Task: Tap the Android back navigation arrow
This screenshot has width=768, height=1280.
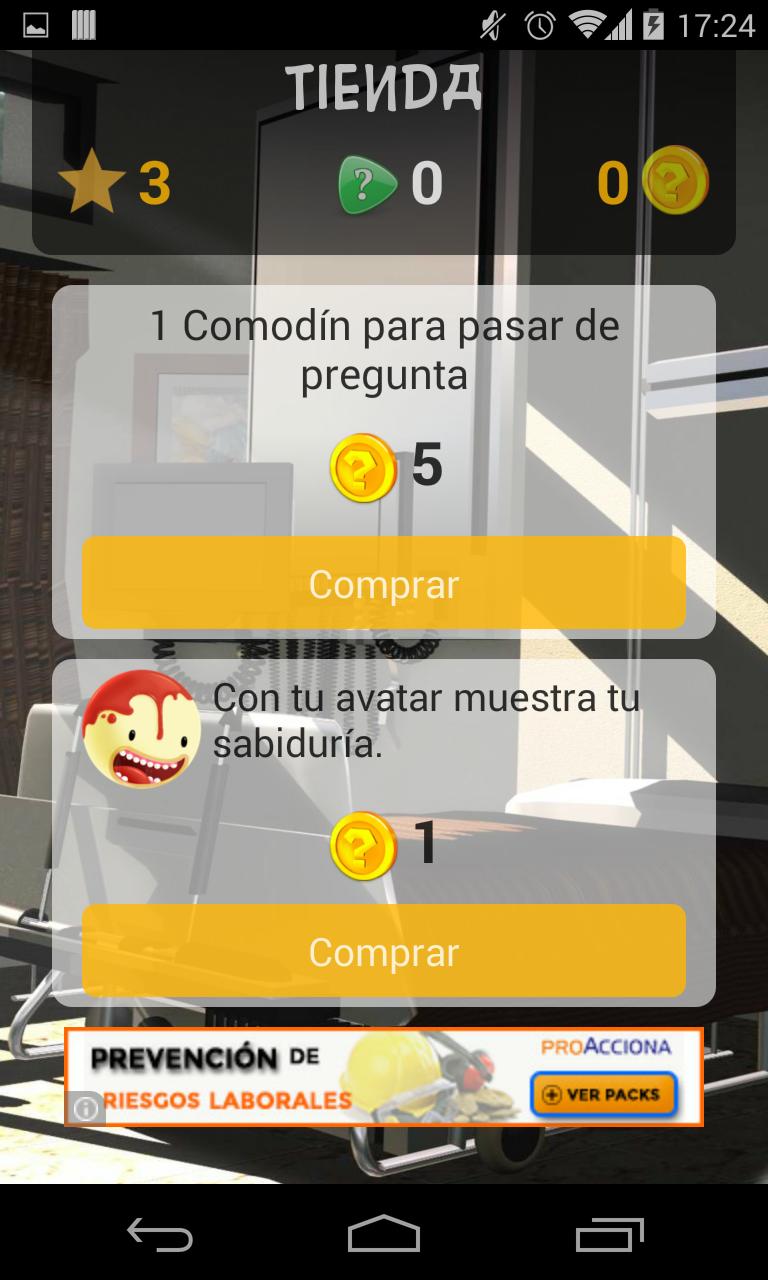Action: coord(159,1237)
